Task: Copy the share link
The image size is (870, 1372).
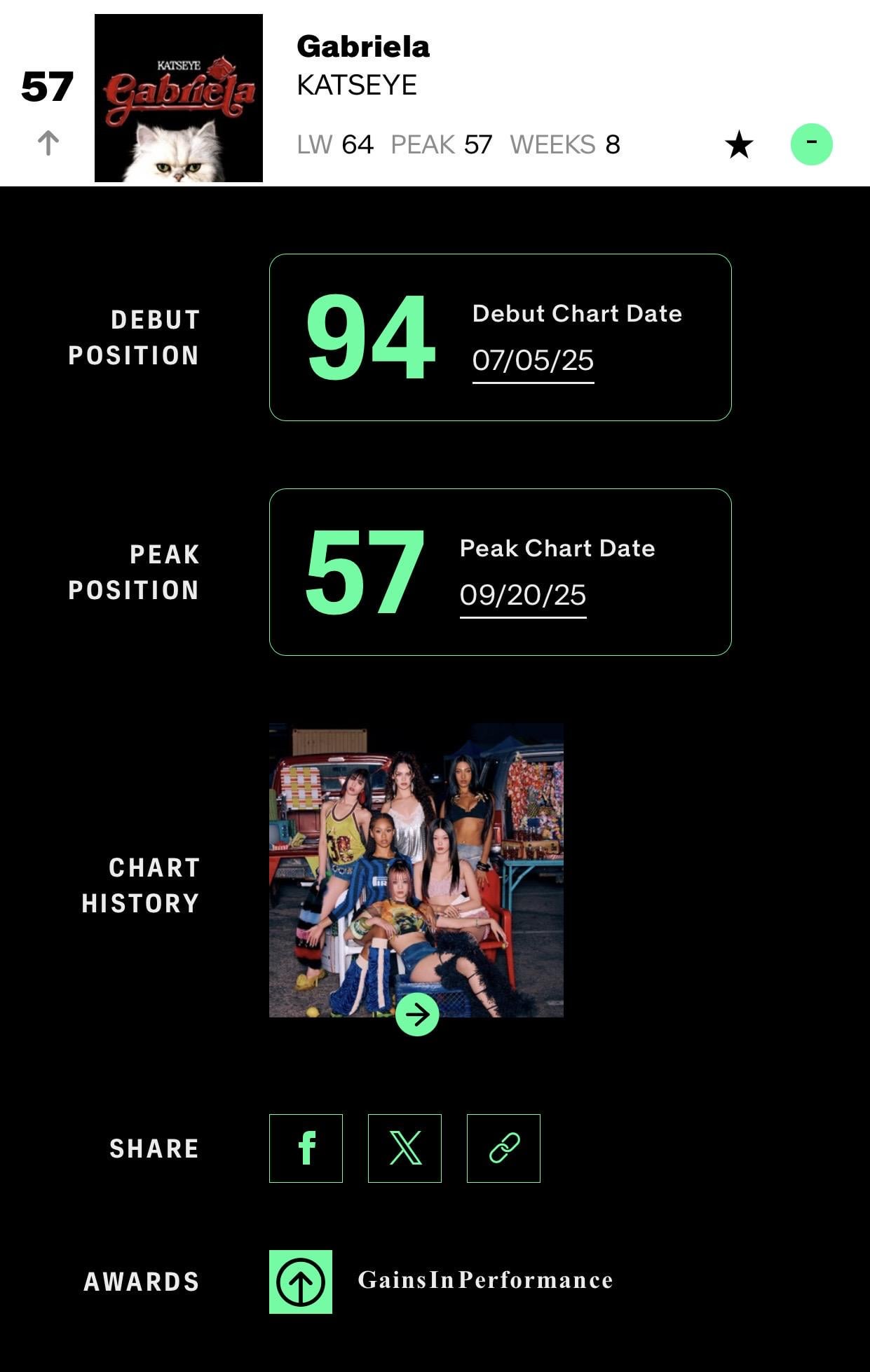Action: (503, 1148)
